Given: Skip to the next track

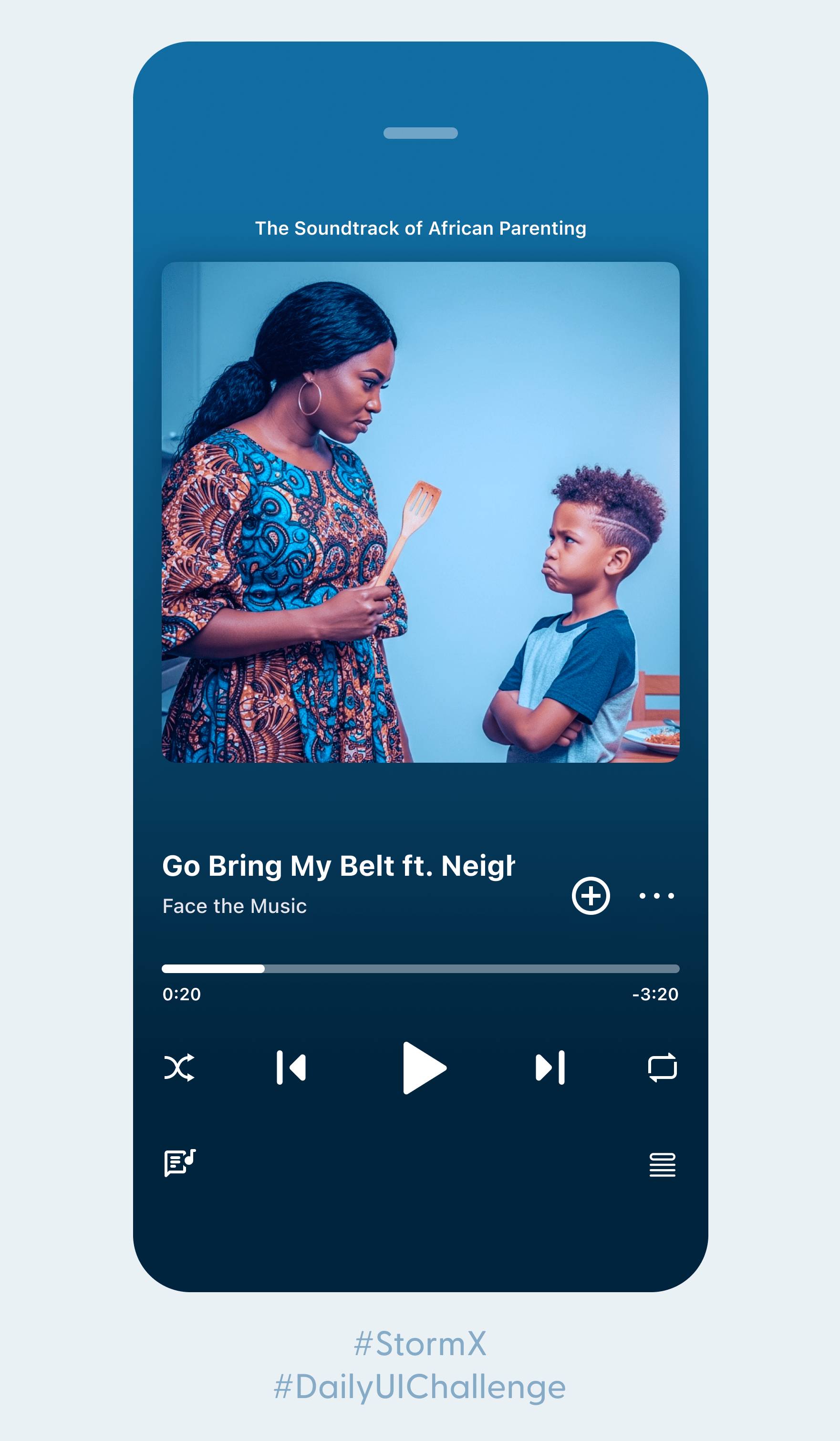Looking at the screenshot, I should [550, 1067].
